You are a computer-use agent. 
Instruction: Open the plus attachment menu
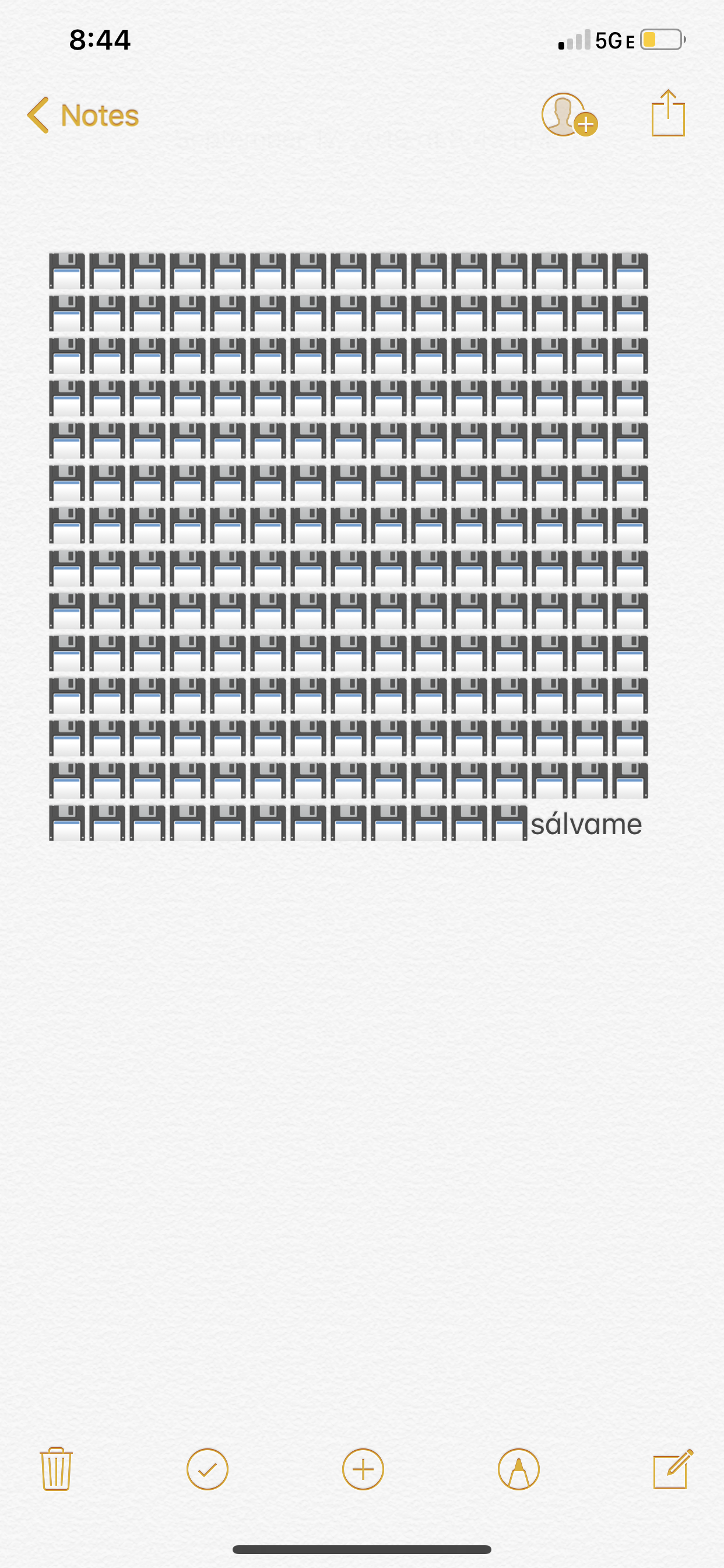(363, 1469)
